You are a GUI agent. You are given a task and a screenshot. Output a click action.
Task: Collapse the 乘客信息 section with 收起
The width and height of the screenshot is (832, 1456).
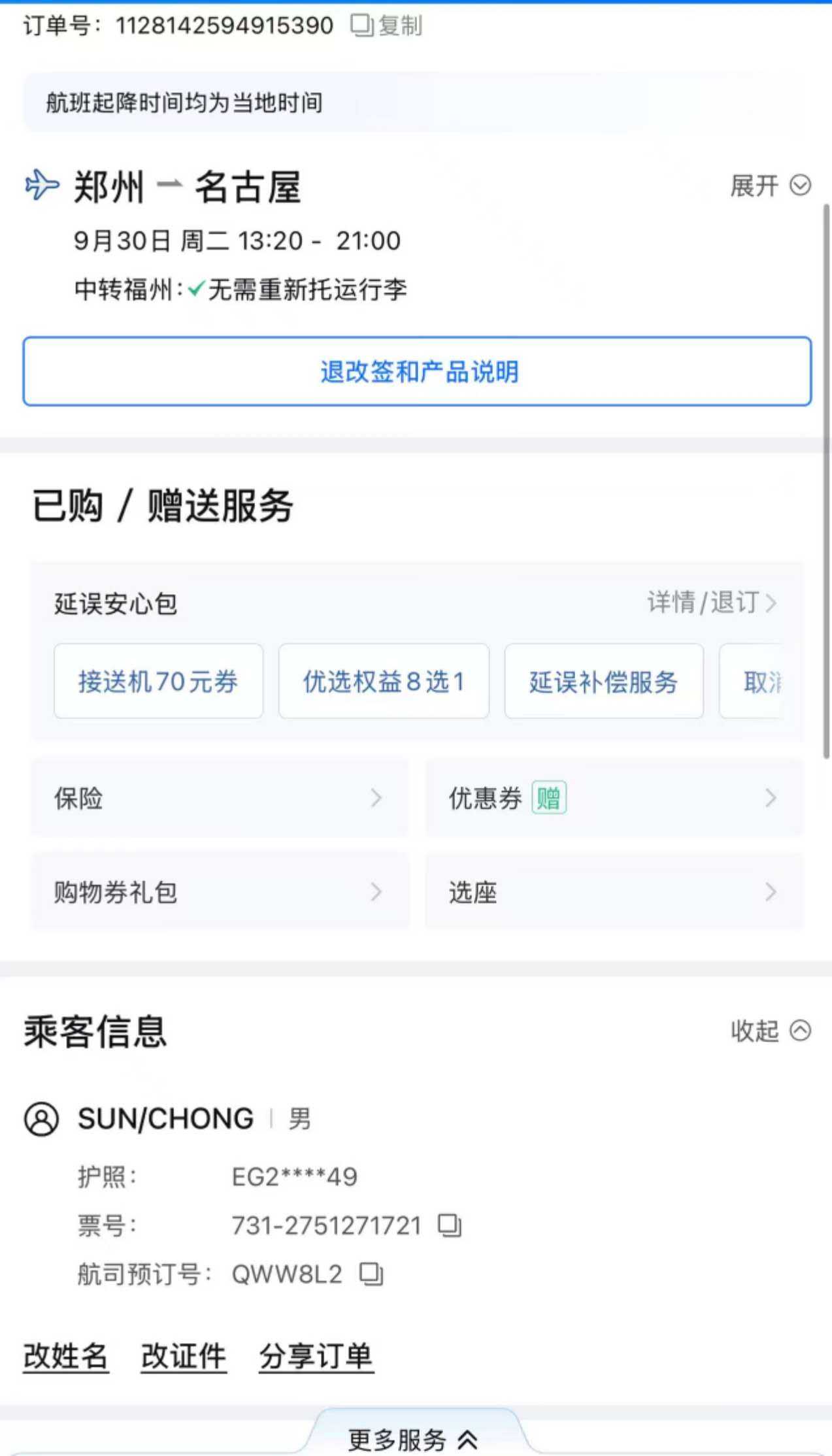[770, 1031]
